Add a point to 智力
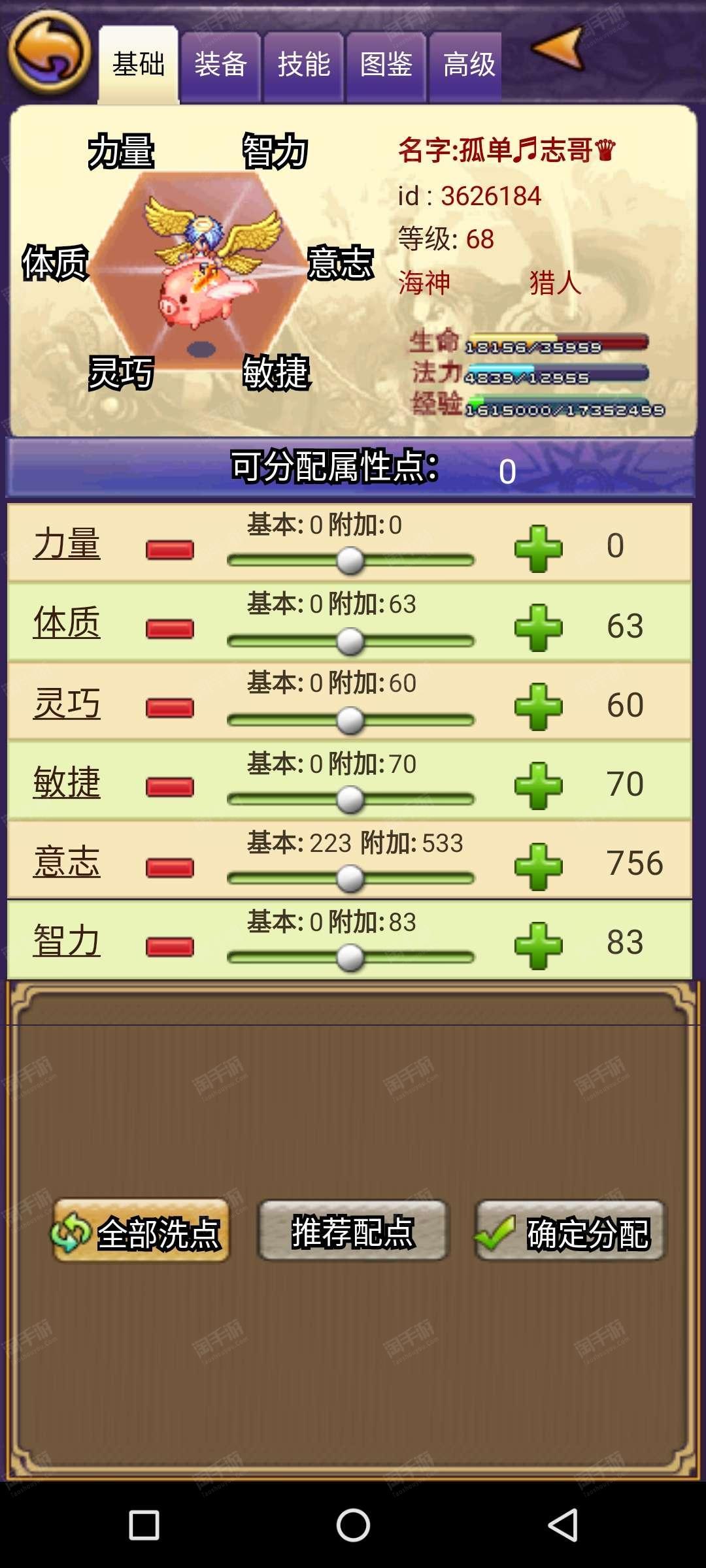706x1568 pixels. pyautogui.click(x=538, y=946)
